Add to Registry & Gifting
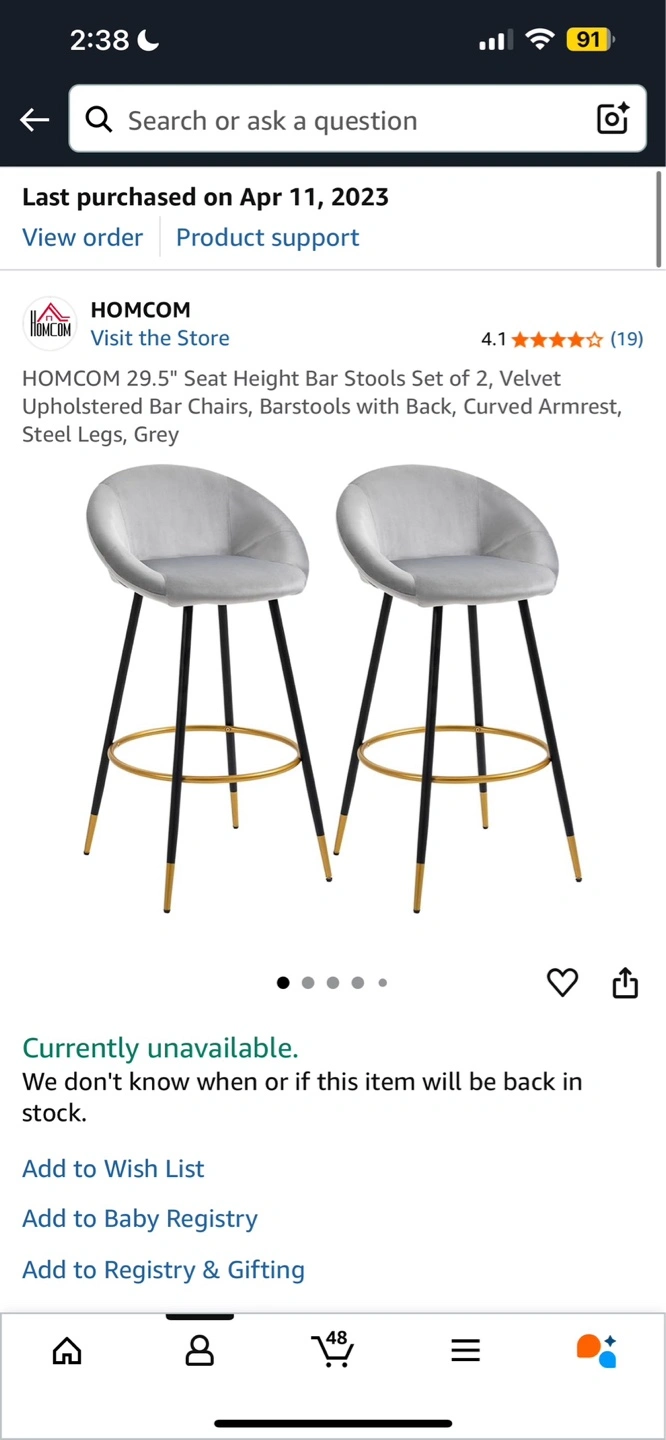 coord(163,1270)
